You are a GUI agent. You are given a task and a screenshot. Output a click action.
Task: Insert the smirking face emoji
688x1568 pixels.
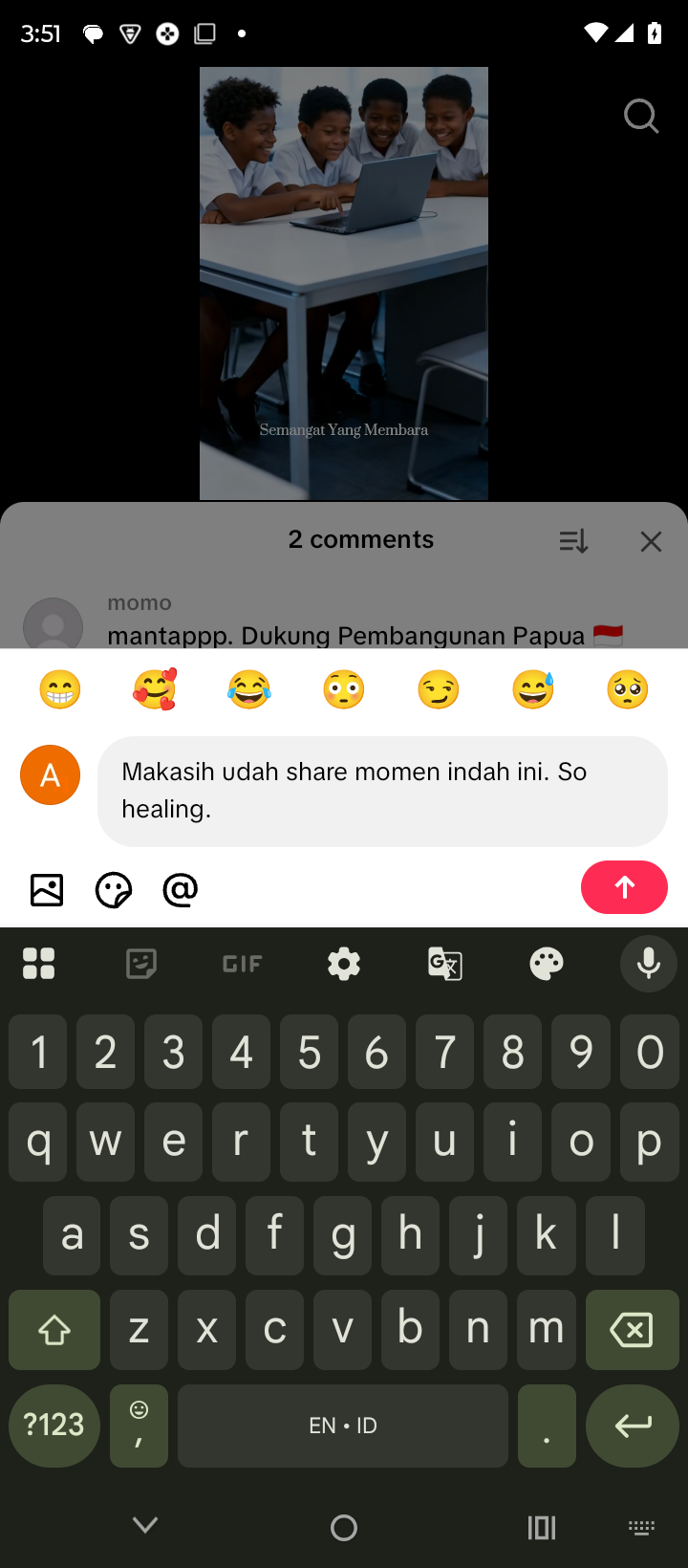click(439, 689)
